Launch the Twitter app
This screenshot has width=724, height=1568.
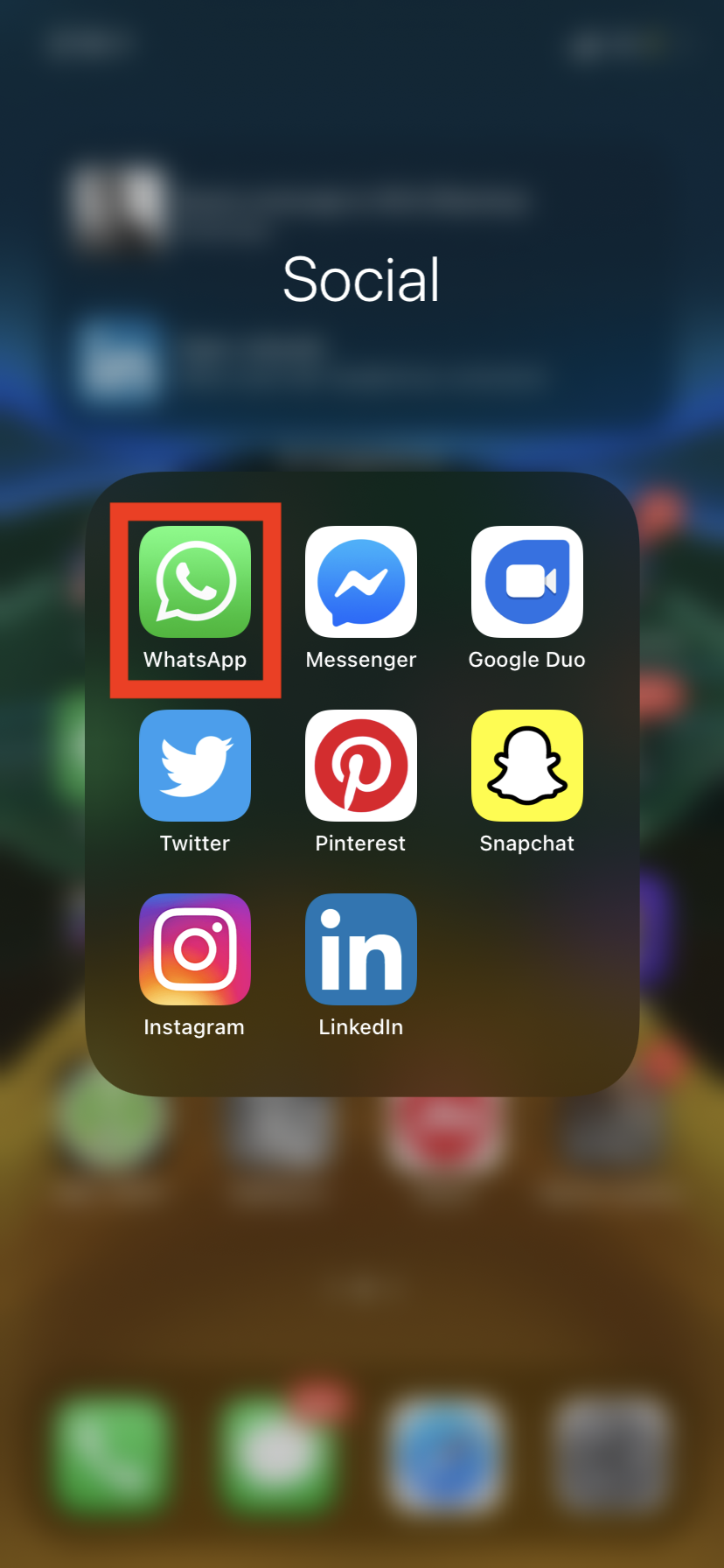(x=195, y=766)
